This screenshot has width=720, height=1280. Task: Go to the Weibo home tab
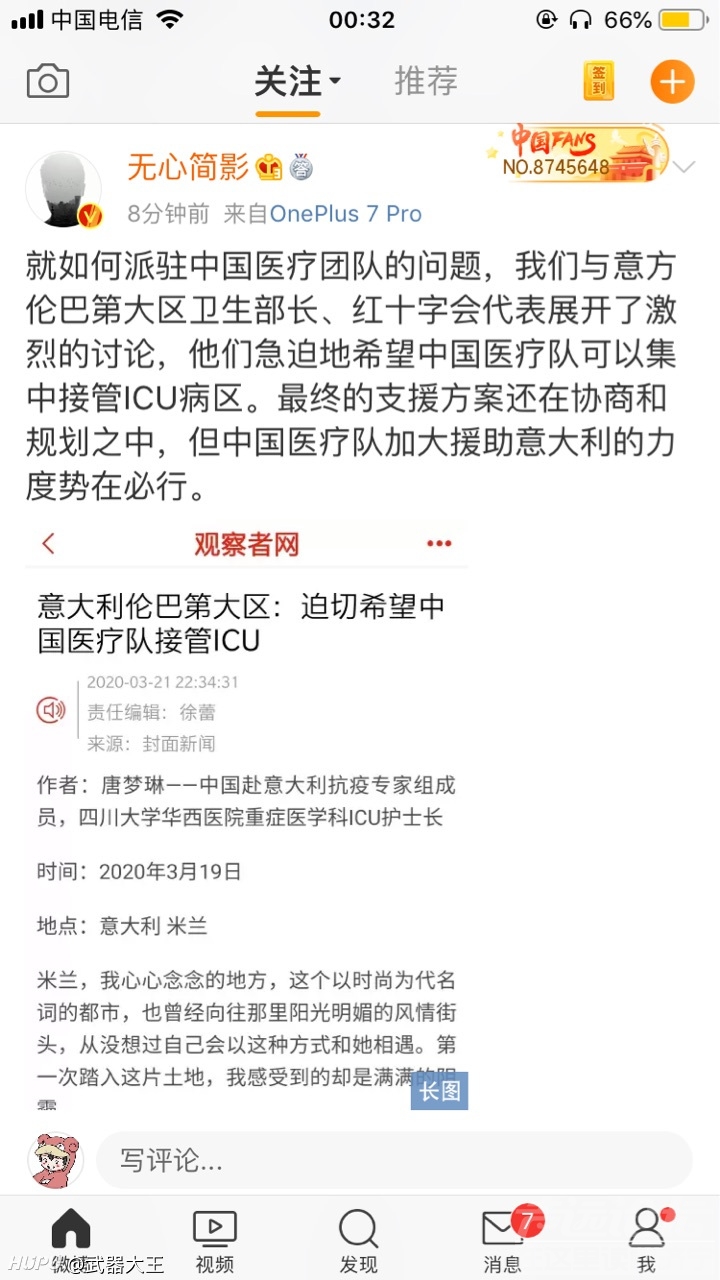point(70,1240)
